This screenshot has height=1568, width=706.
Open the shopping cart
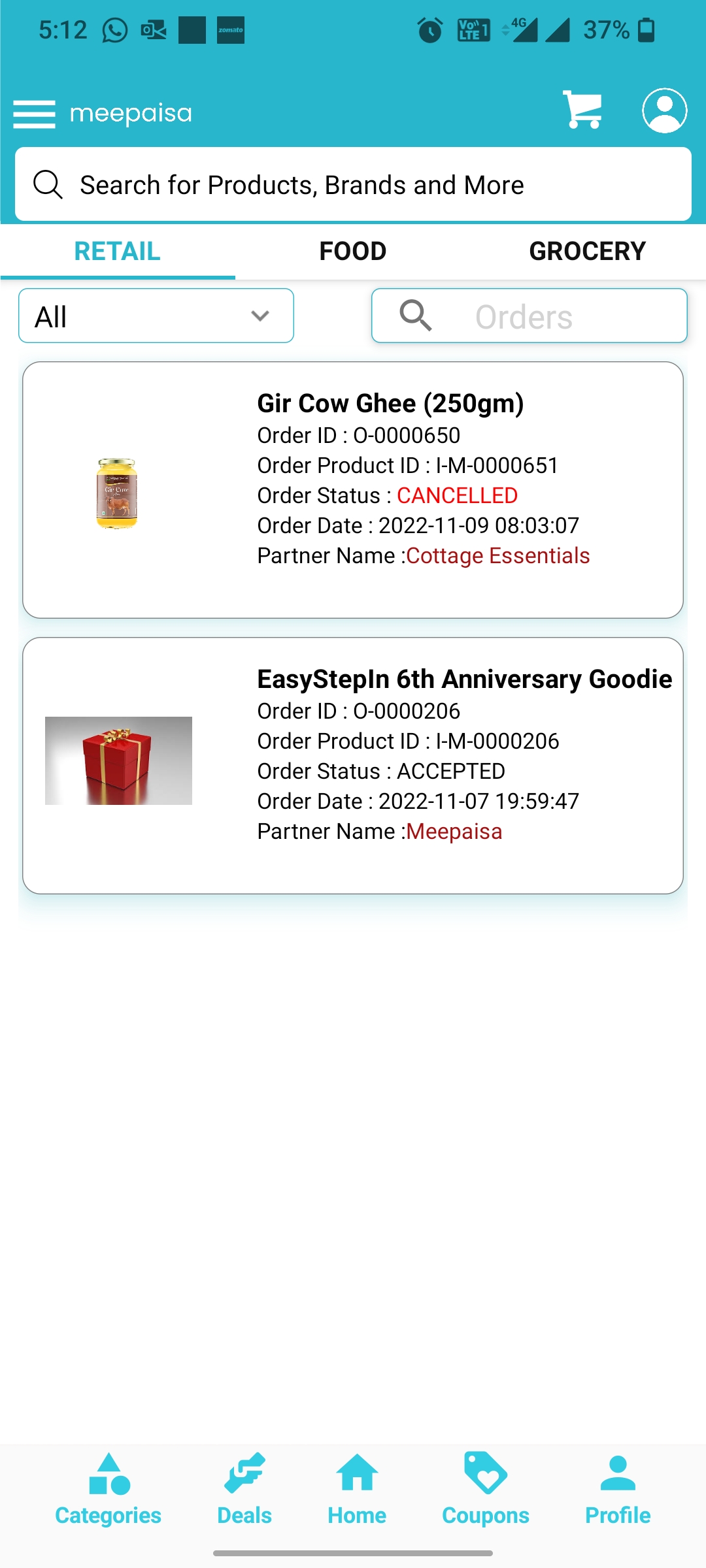[x=582, y=110]
